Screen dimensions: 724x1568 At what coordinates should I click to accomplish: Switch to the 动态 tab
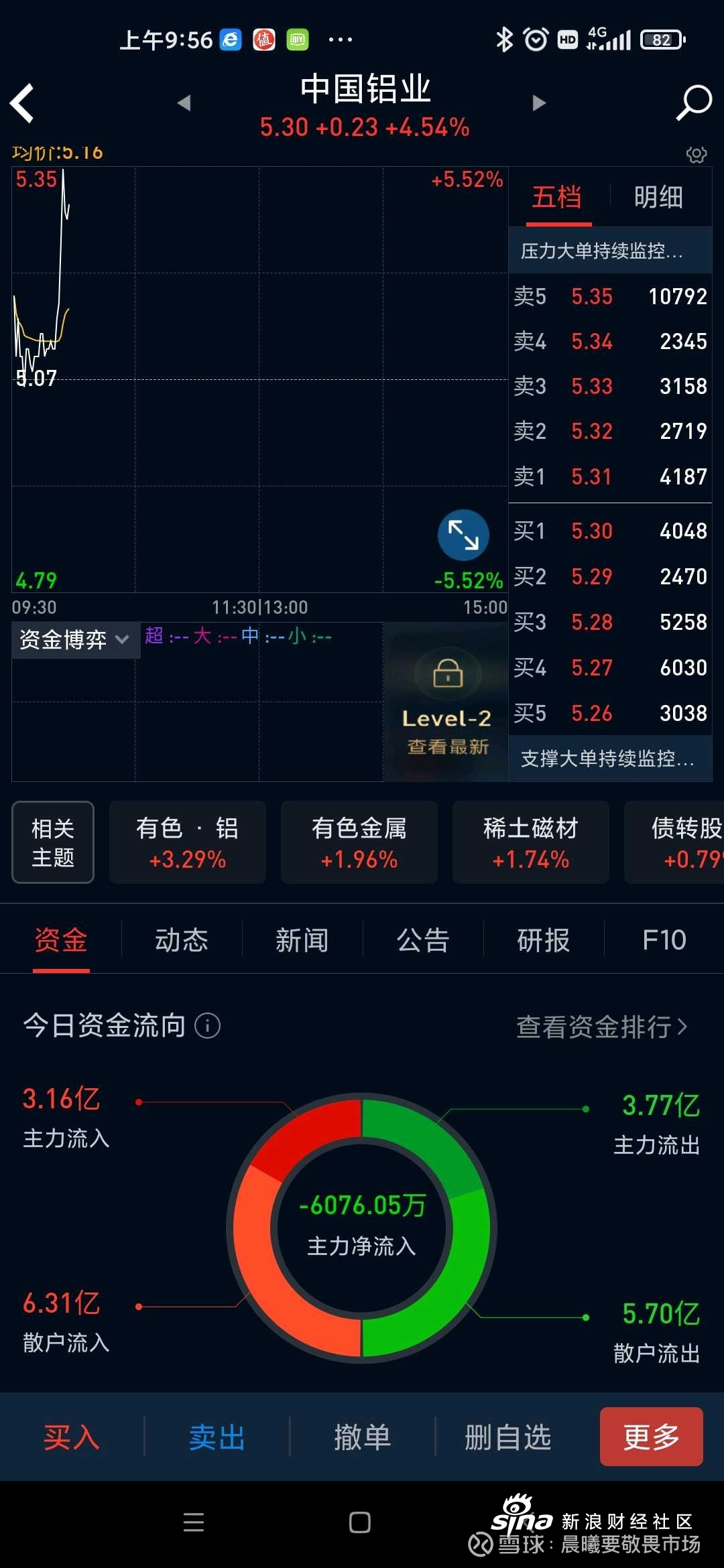coord(182,940)
